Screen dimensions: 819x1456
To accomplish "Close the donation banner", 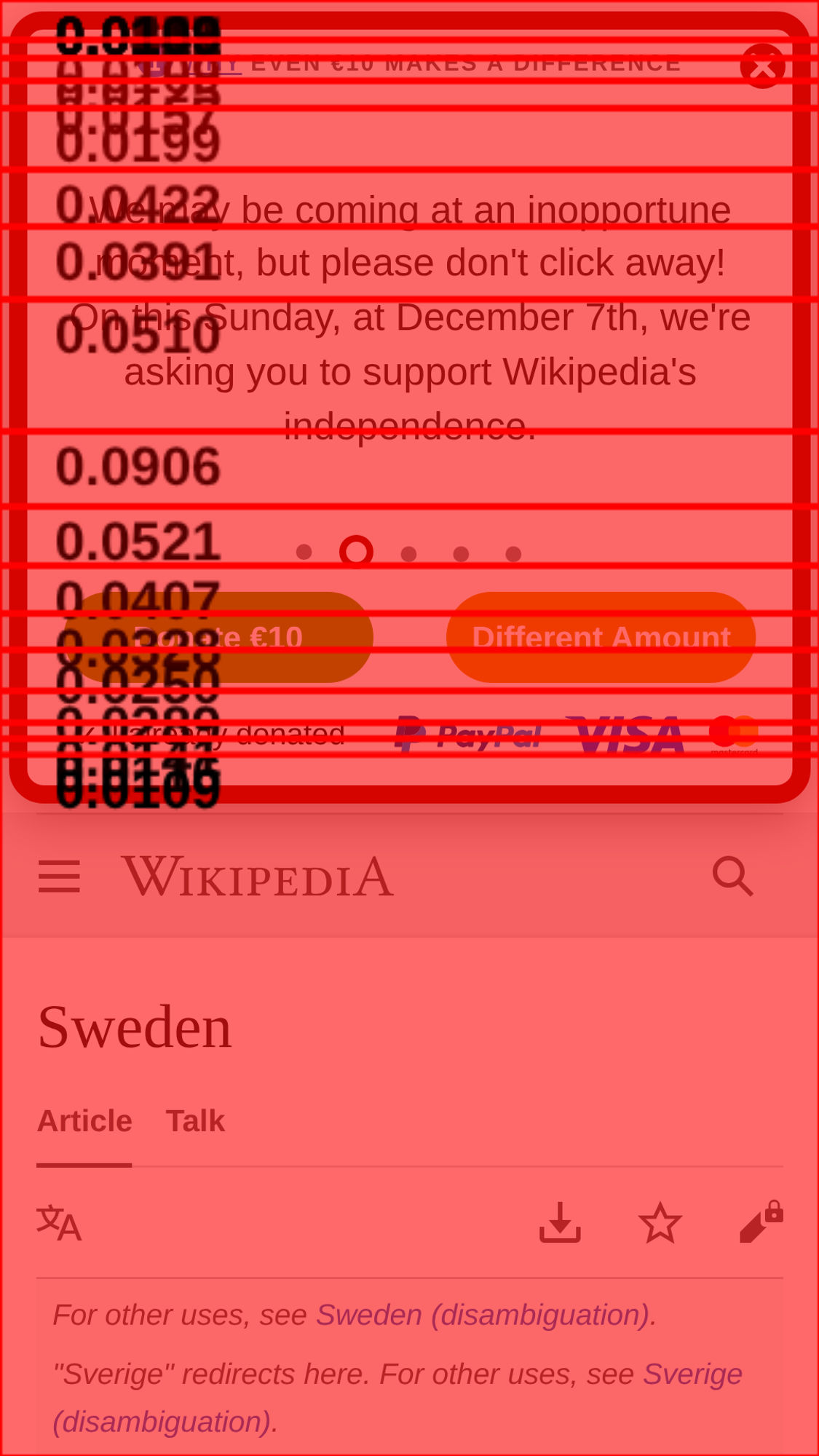I will [762, 66].
